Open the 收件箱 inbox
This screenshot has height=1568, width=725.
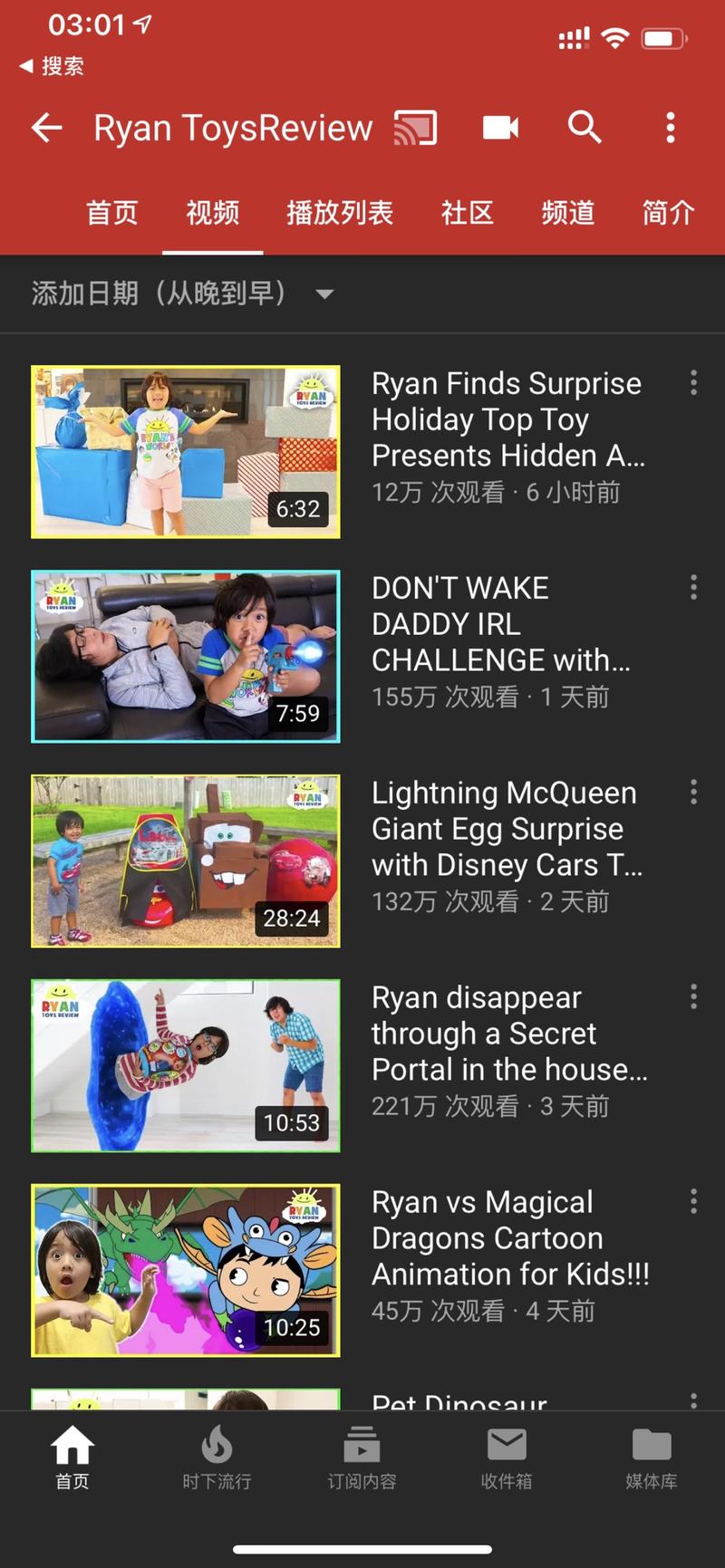[507, 1457]
